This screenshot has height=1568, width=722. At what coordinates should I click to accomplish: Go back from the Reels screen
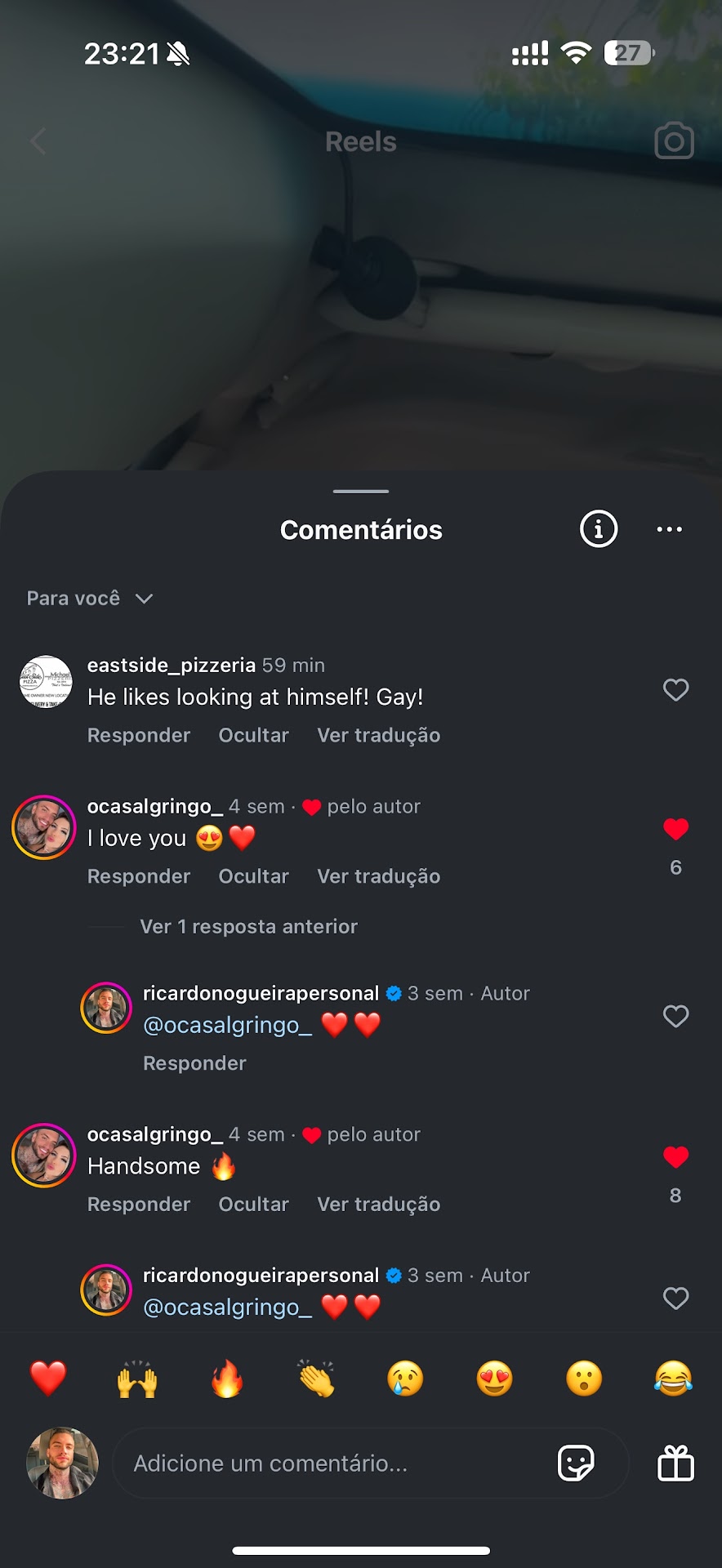coord(38,142)
